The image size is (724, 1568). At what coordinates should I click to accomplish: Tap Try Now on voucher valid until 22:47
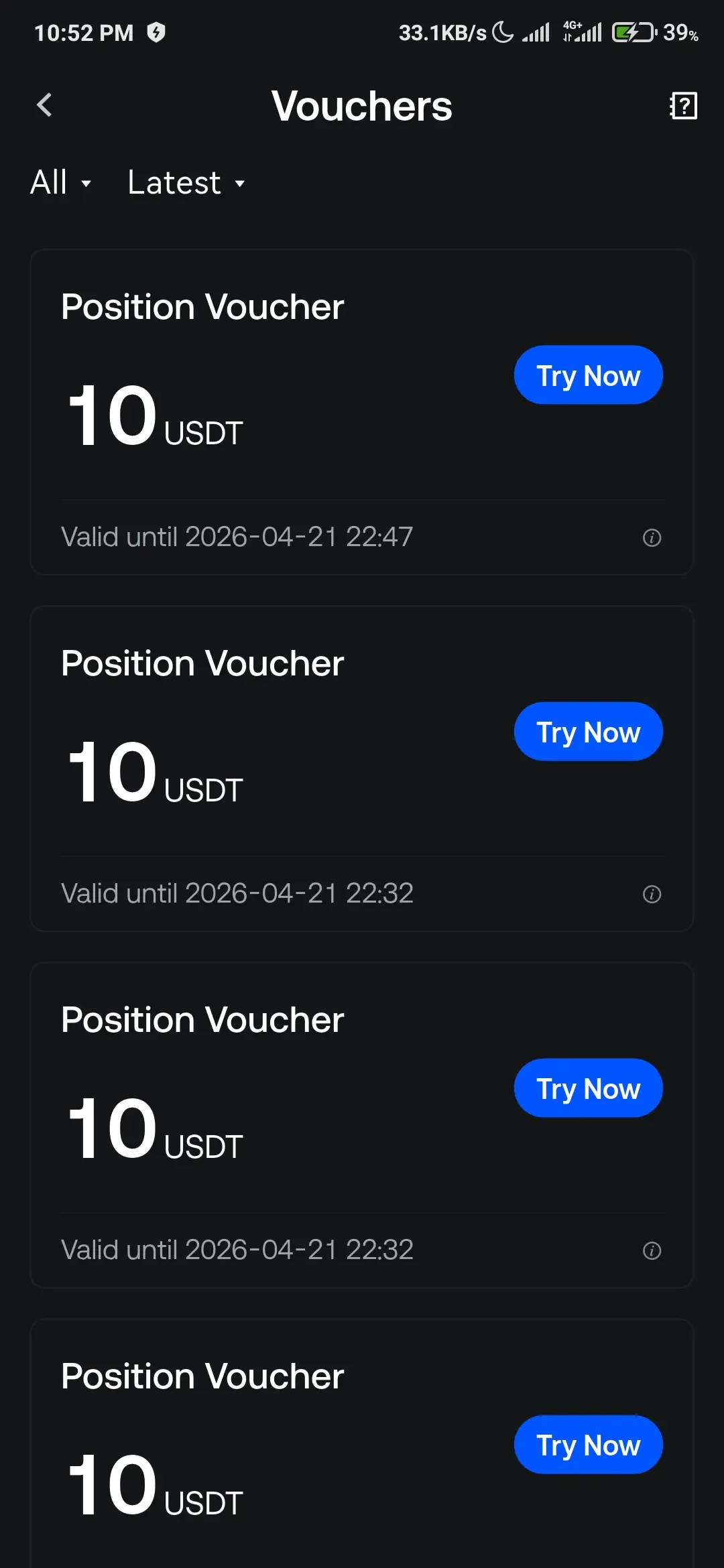[x=588, y=375]
